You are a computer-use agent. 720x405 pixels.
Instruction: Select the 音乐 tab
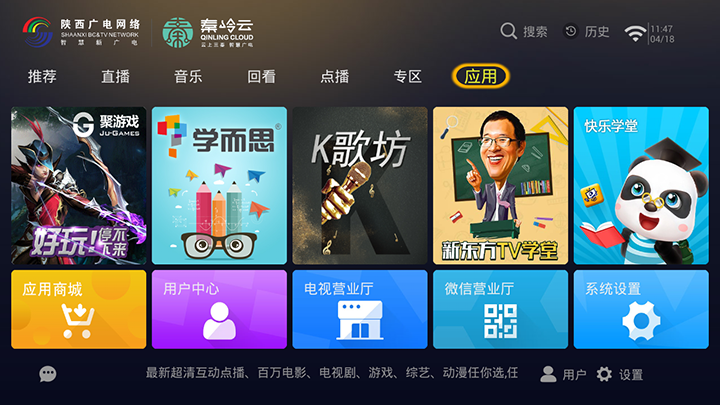188,76
